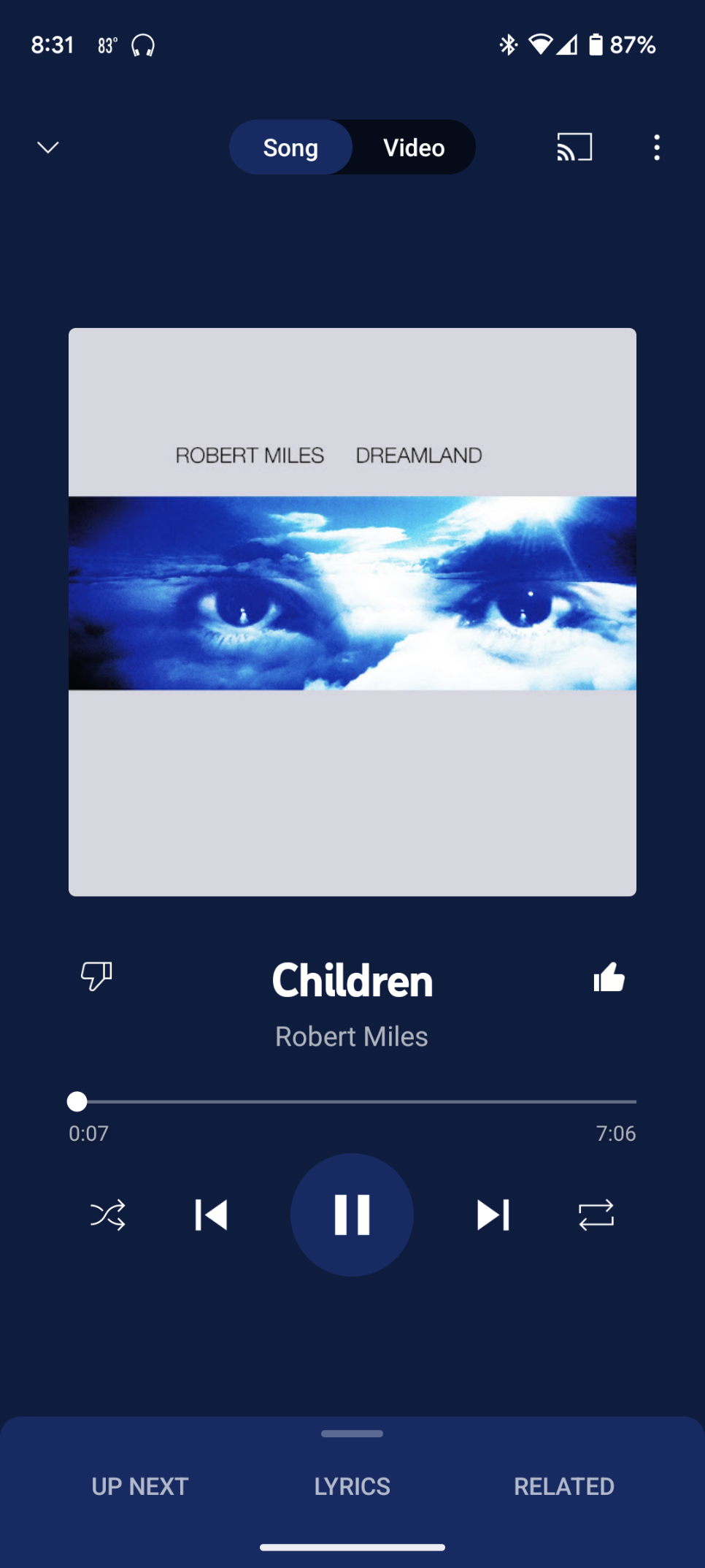Cast to a device
Screen dimensions: 705x1568
574,148
